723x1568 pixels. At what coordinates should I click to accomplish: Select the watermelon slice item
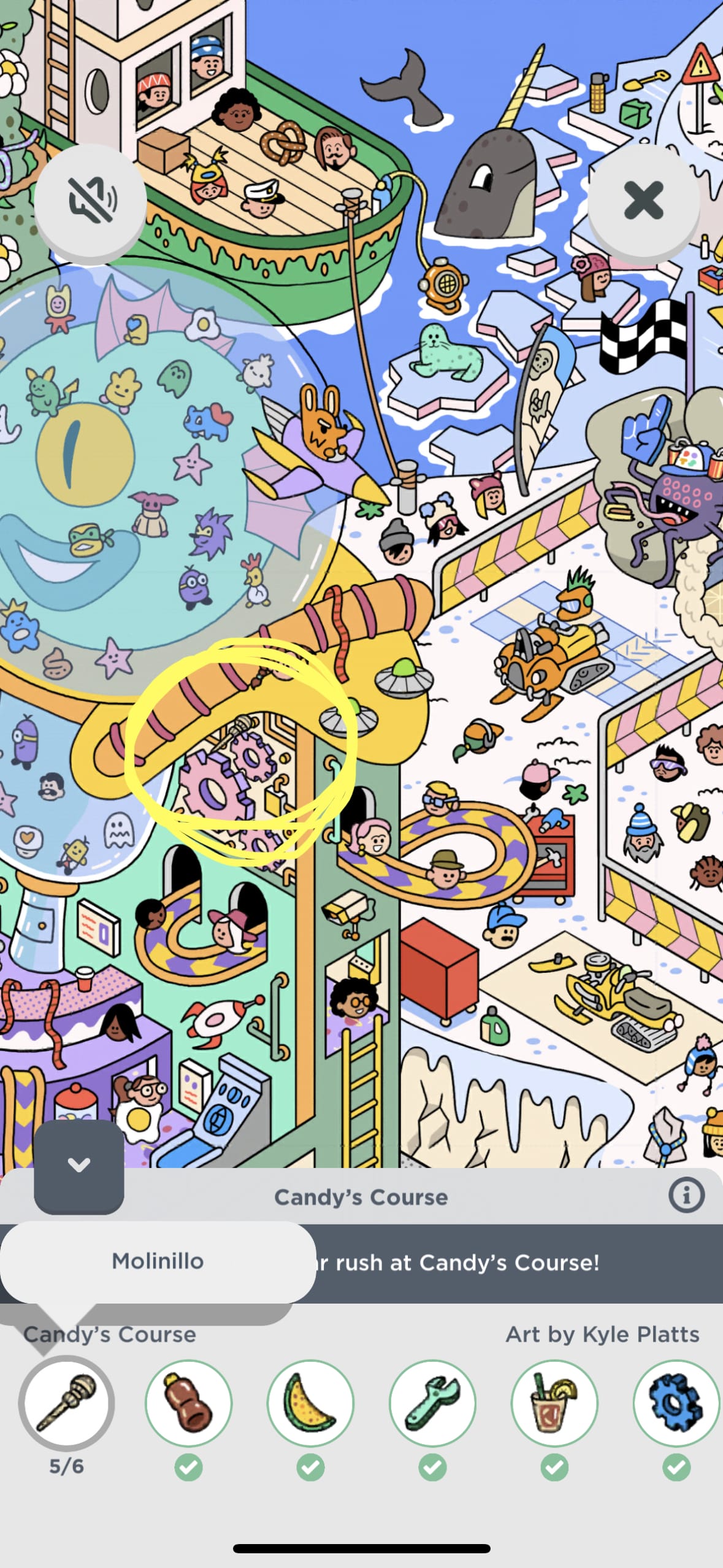[311, 1404]
